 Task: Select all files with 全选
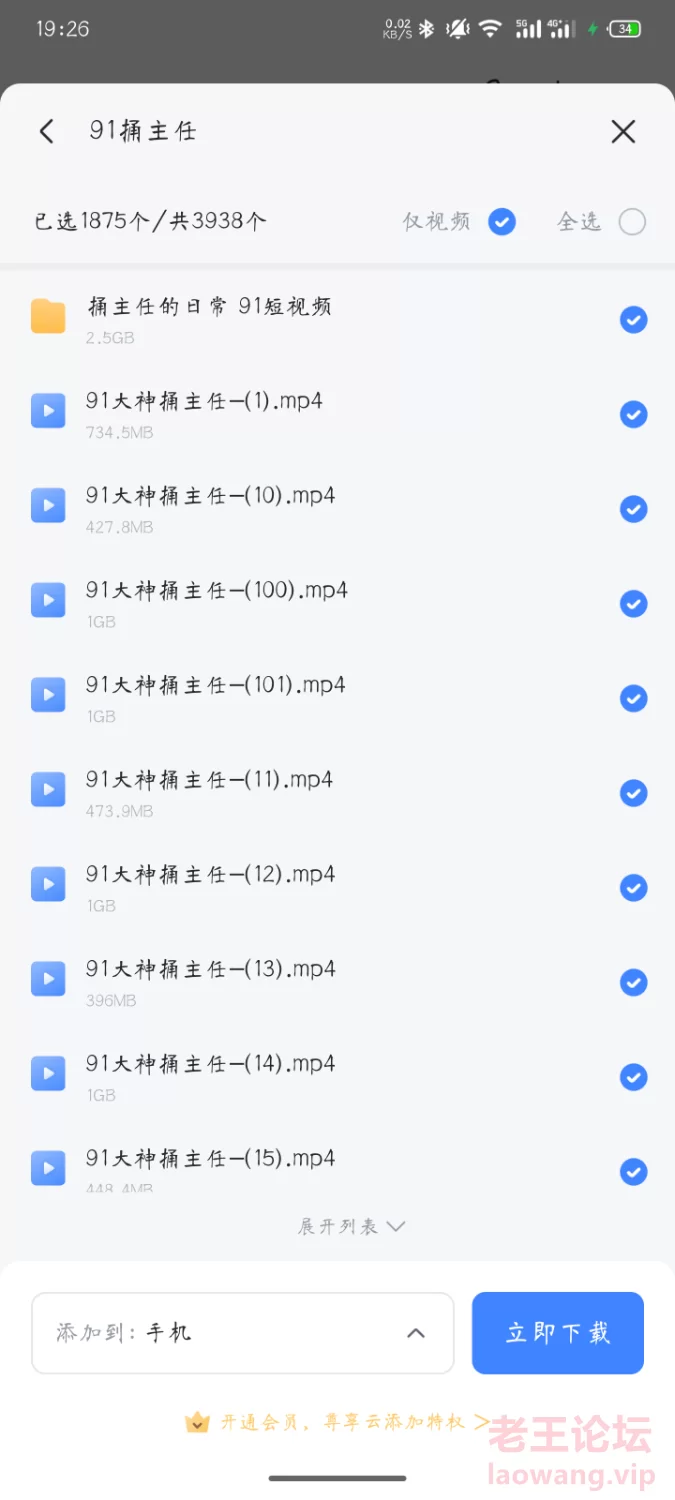point(632,221)
